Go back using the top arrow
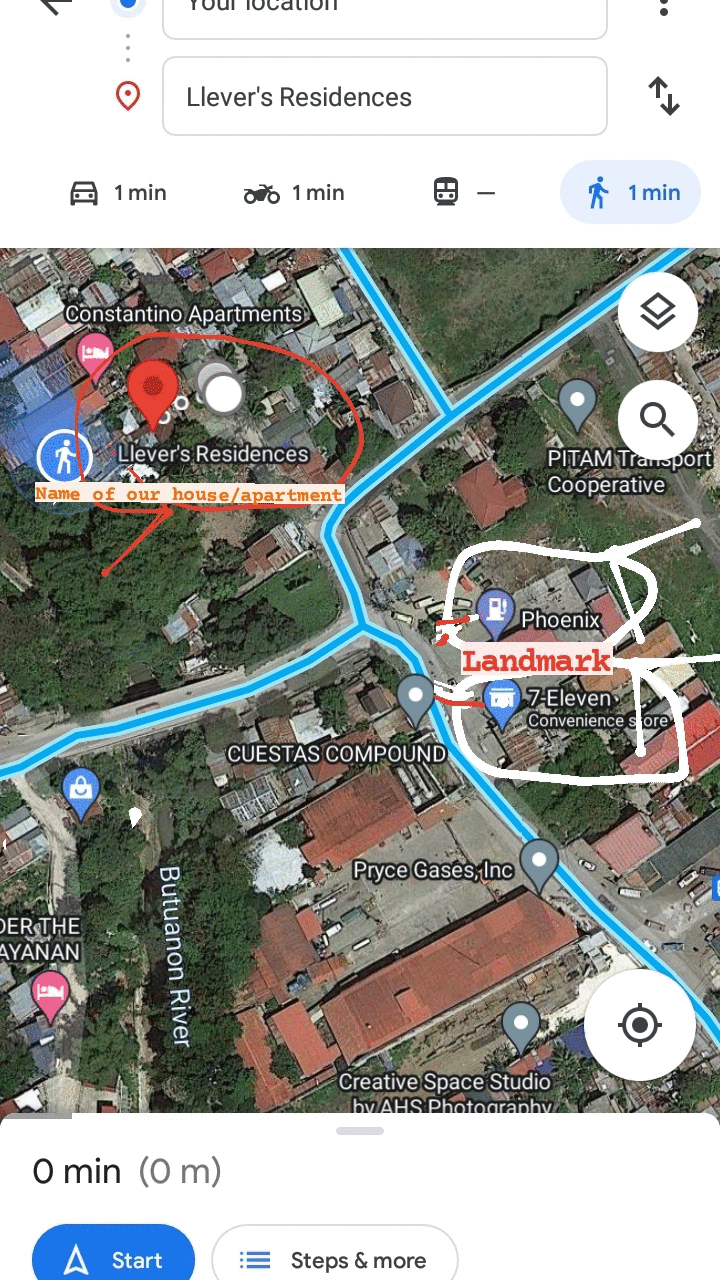720x1280 pixels. coord(57,6)
